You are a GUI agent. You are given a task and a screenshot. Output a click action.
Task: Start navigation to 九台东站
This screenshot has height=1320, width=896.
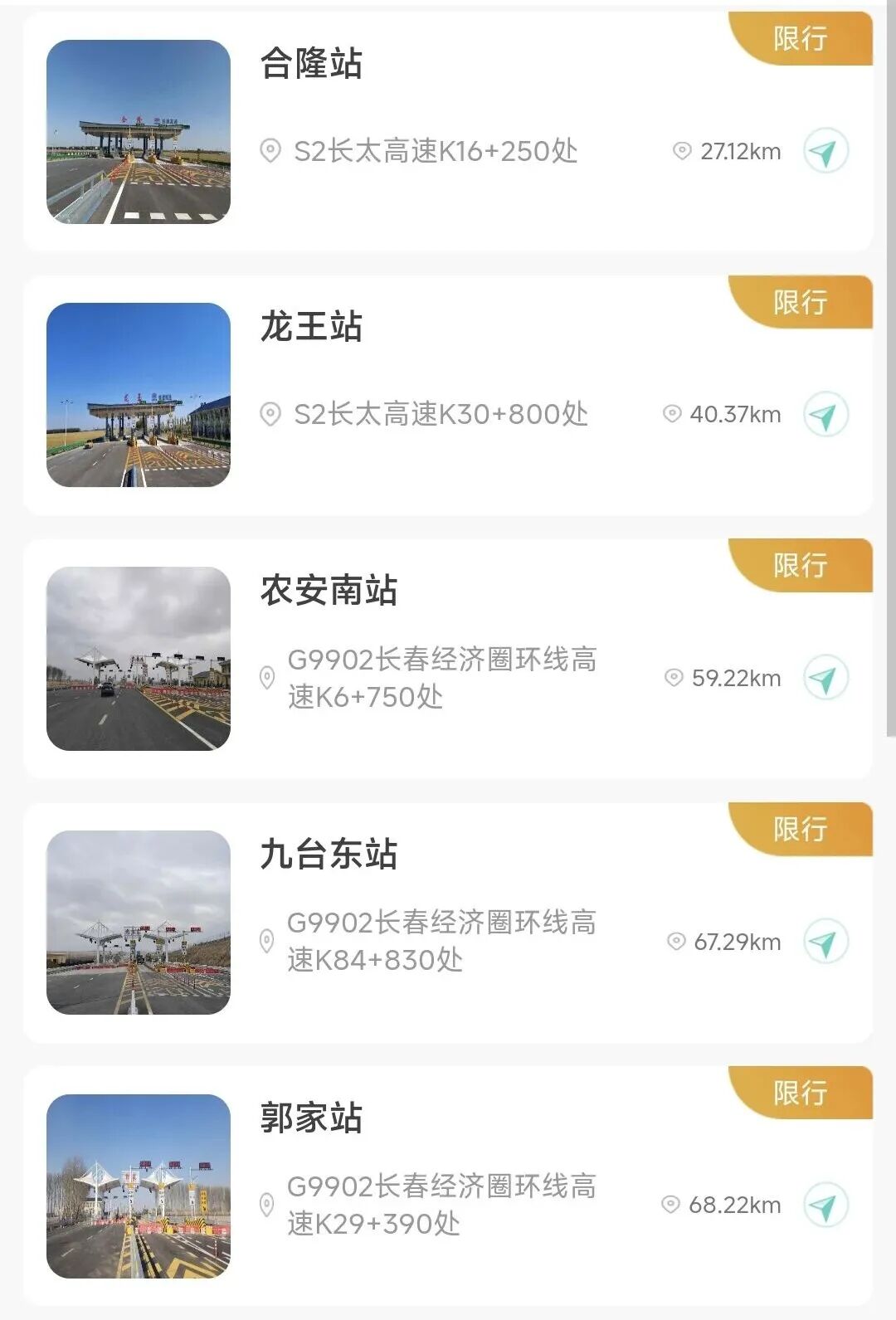pyautogui.click(x=825, y=942)
